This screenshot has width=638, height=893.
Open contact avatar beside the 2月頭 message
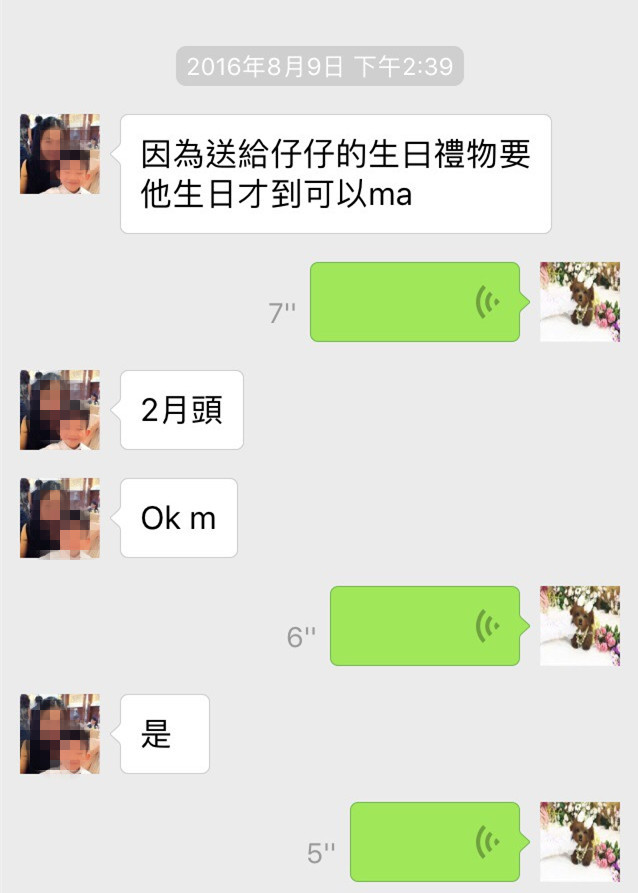pyautogui.click(x=60, y=410)
